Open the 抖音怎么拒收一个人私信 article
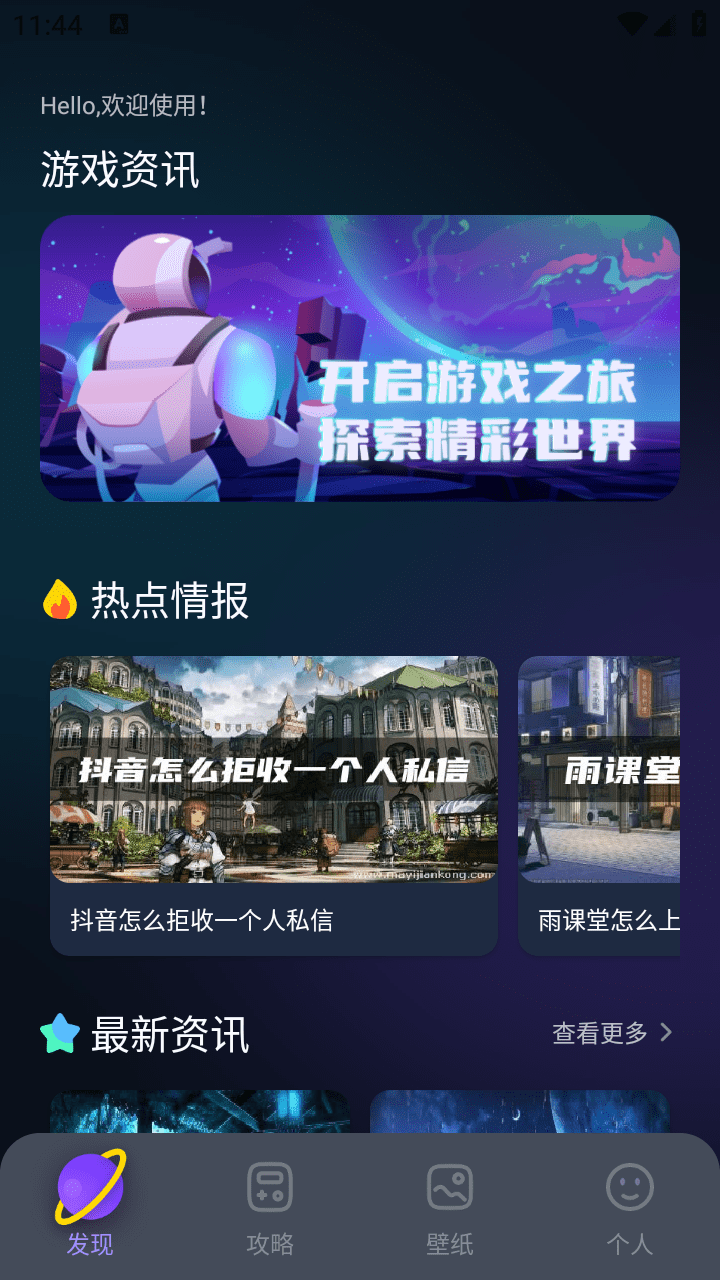Viewport: 720px width, 1280px height. 274,770
